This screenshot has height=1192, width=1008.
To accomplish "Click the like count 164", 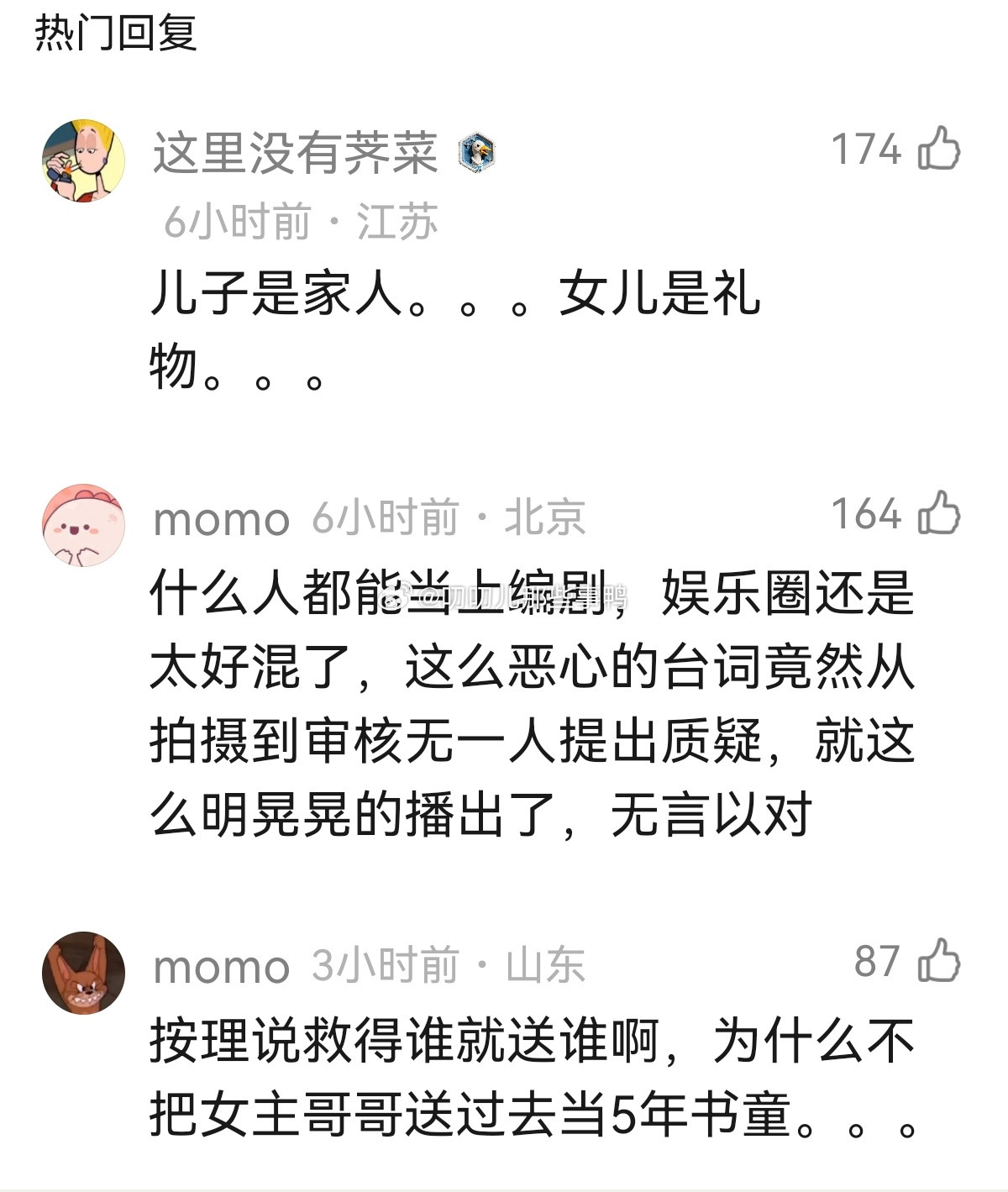I will [x=869, y=515].
